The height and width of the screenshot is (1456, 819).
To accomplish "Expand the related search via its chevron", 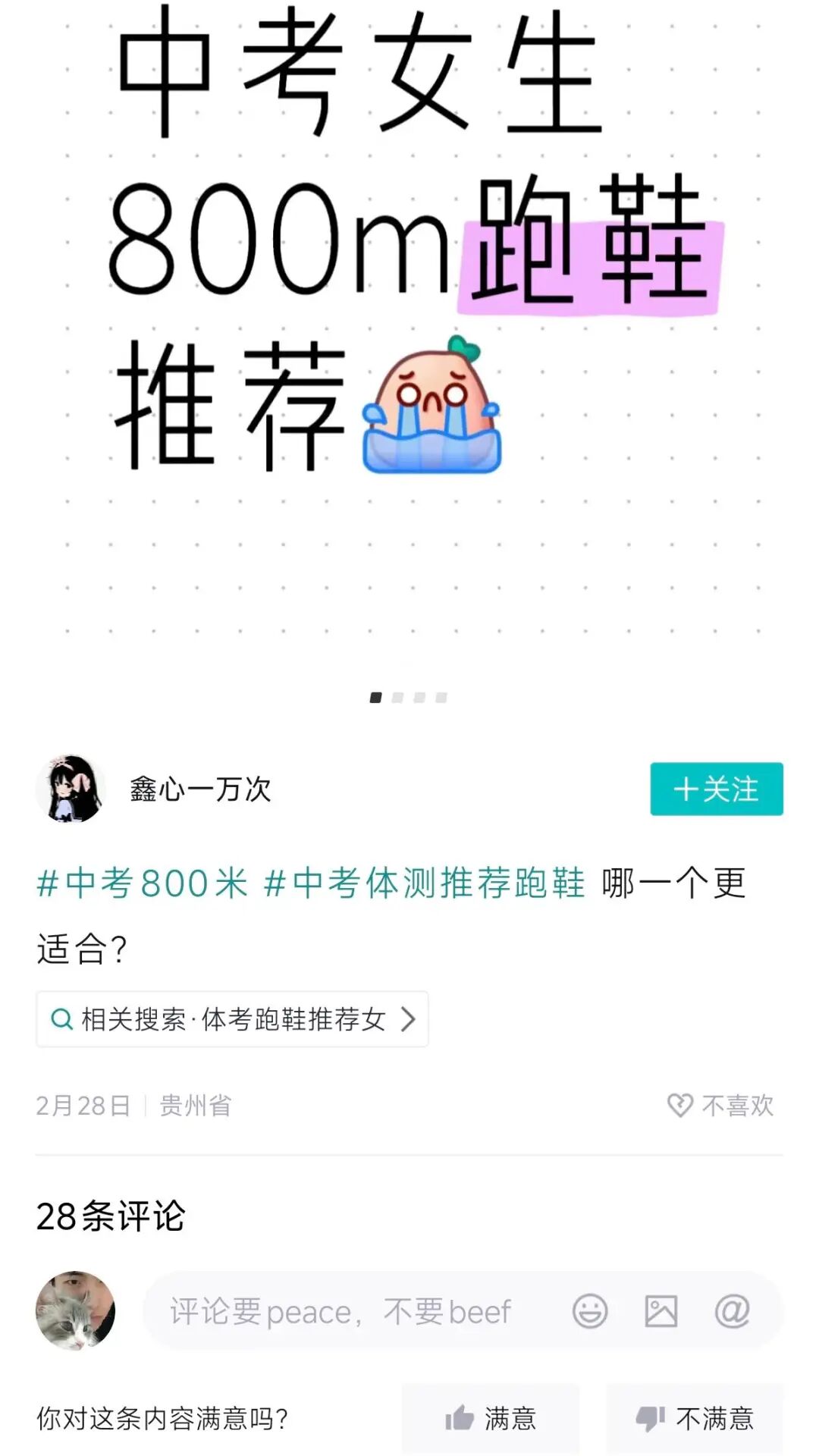I will point(408,1019).
